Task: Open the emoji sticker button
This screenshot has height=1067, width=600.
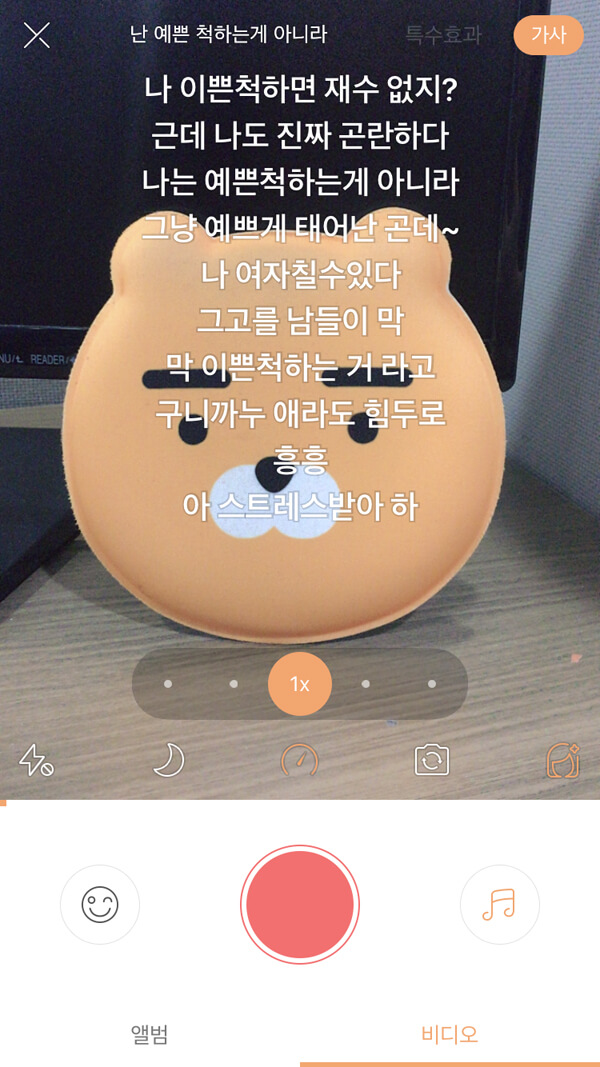Action: tap(100, 905)
